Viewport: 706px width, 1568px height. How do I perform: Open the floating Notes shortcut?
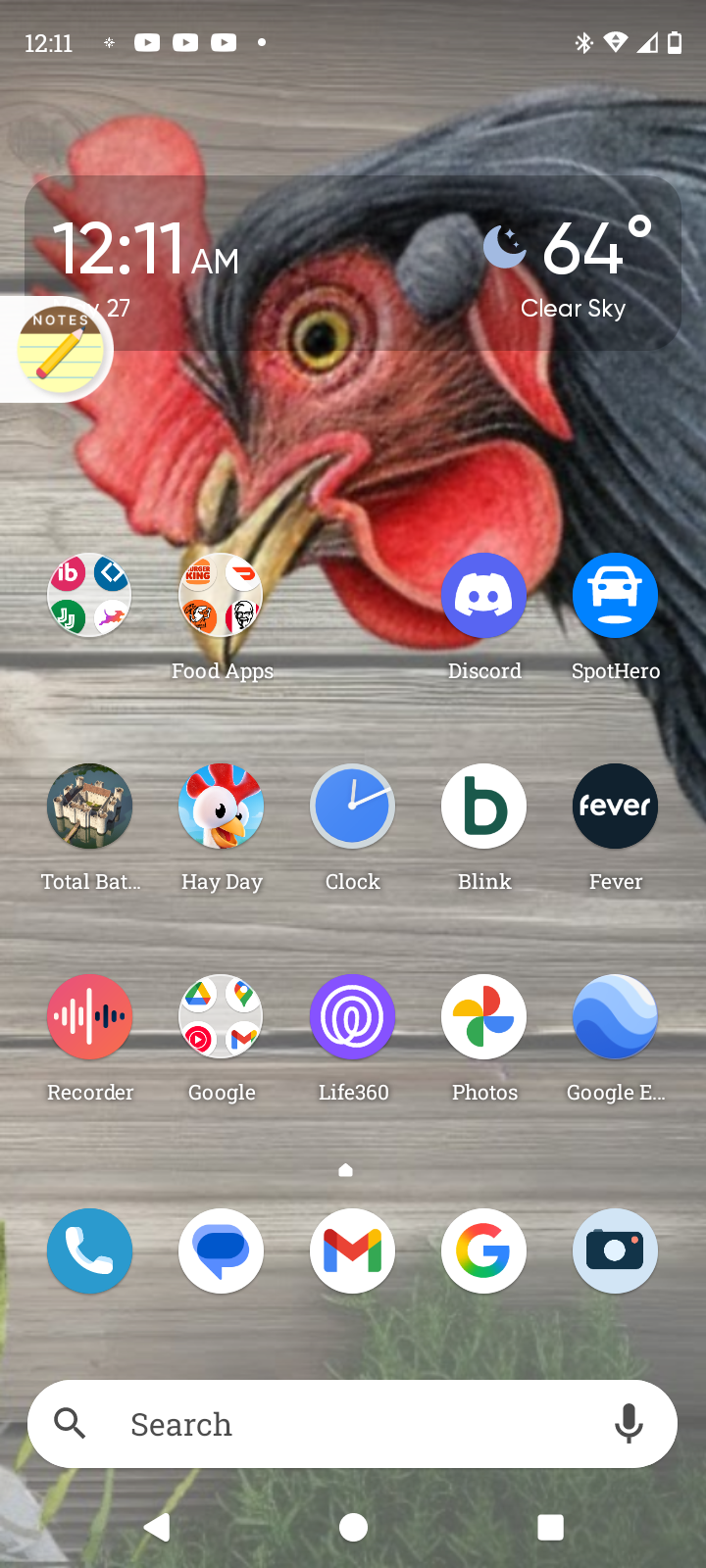(x=59, y=351)
